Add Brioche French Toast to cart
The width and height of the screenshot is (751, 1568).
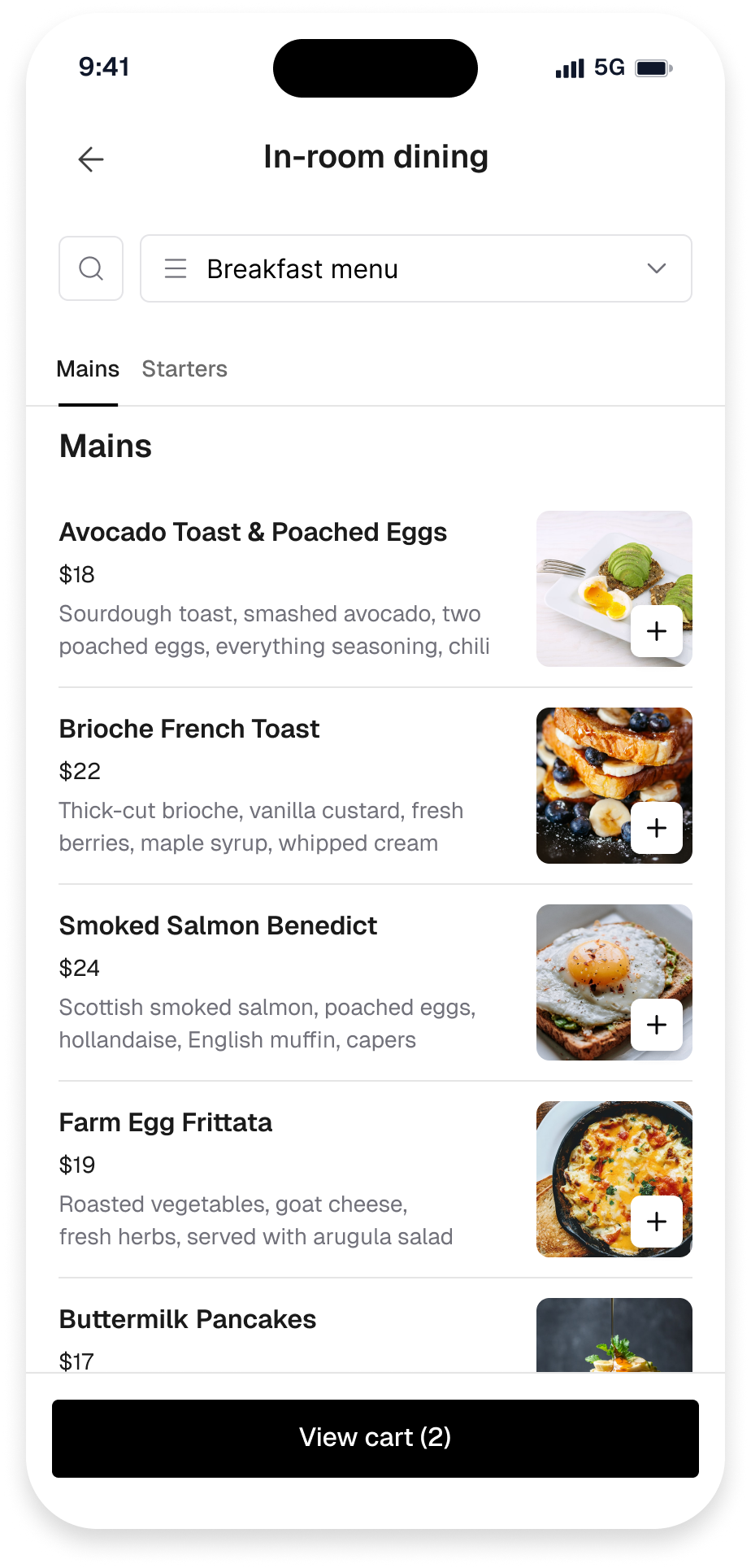[x=656, y=828]
